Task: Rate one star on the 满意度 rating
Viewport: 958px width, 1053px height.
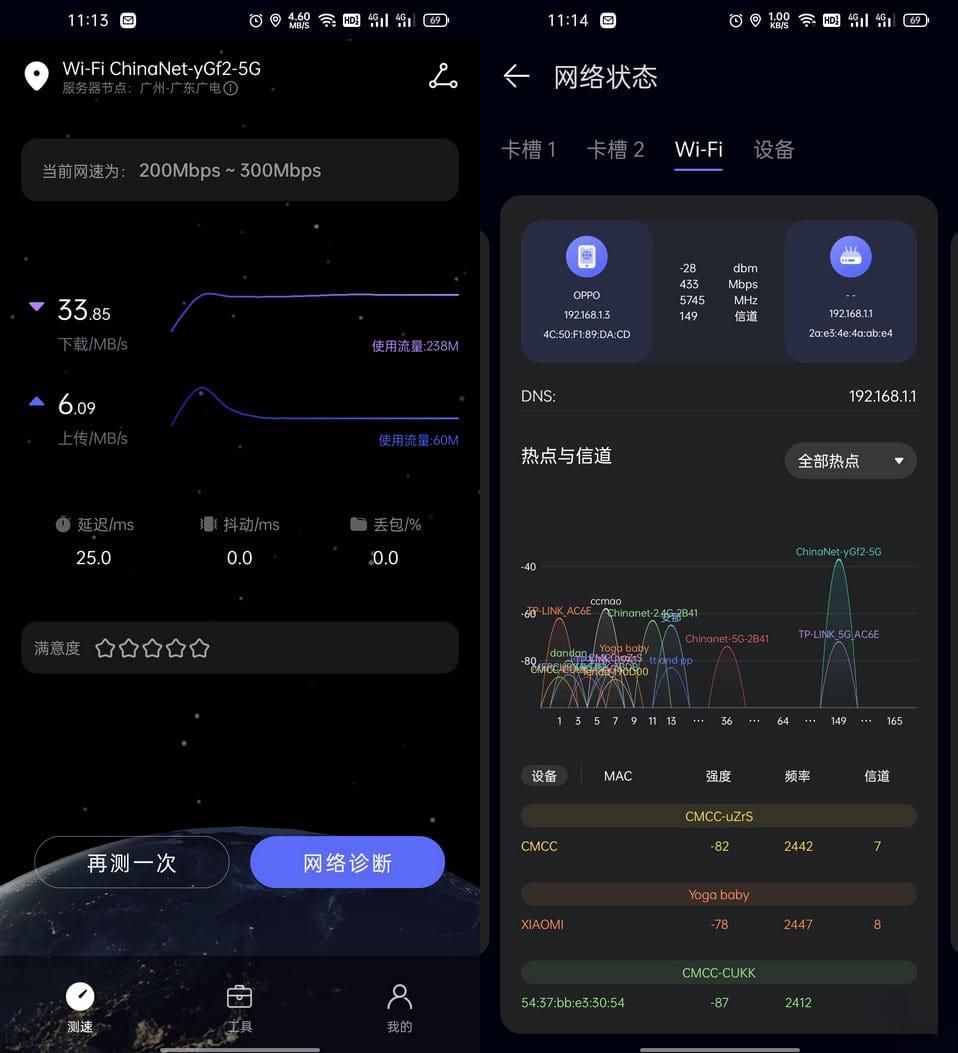Action: coord(105,648)
